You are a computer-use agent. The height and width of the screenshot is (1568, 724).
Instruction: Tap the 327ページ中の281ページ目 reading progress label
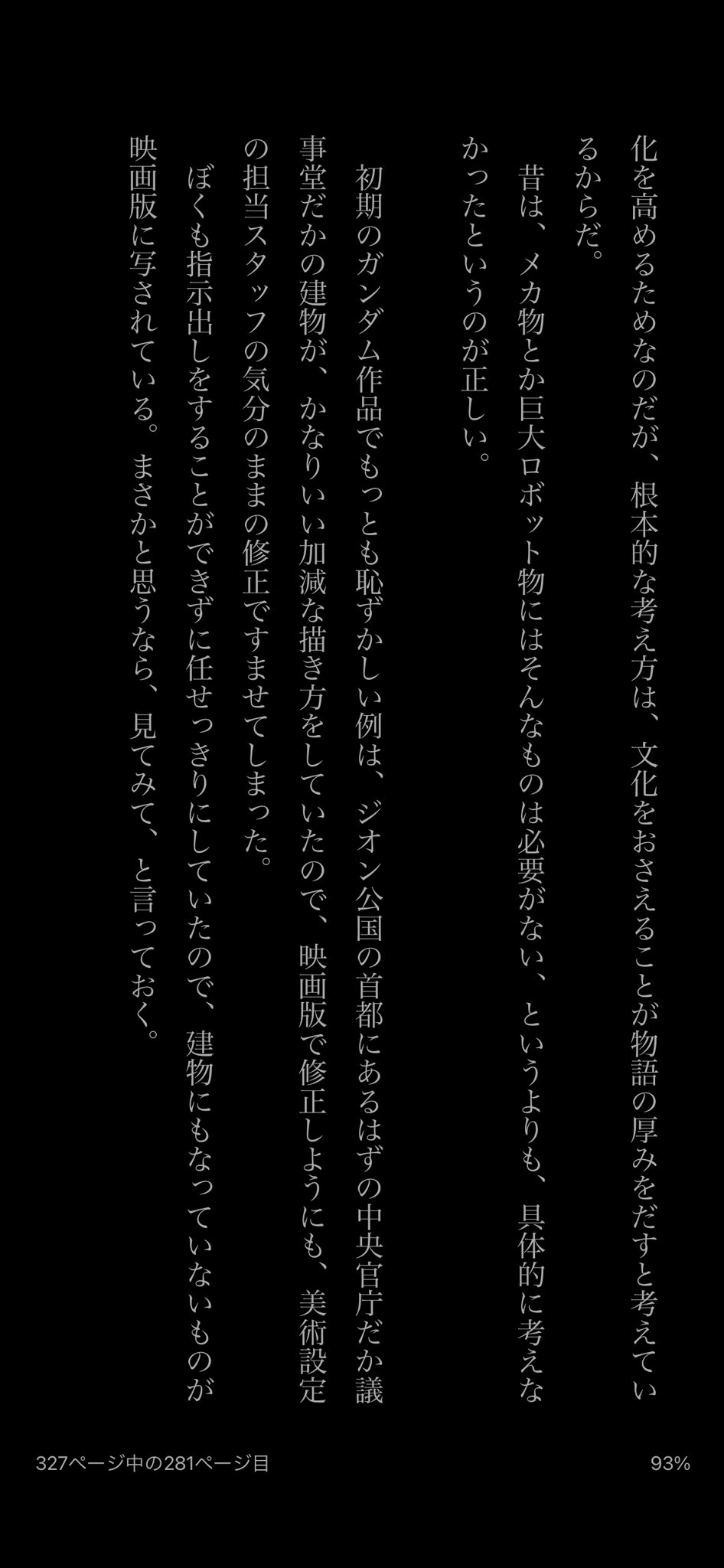point(152,1463)
